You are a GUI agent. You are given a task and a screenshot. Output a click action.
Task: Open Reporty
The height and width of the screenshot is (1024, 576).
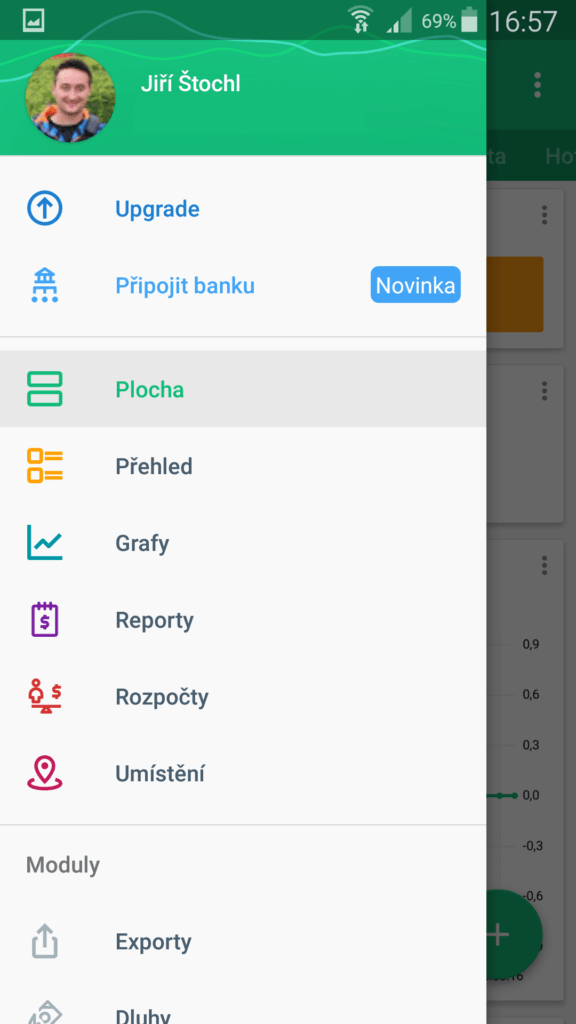(243, 620)
